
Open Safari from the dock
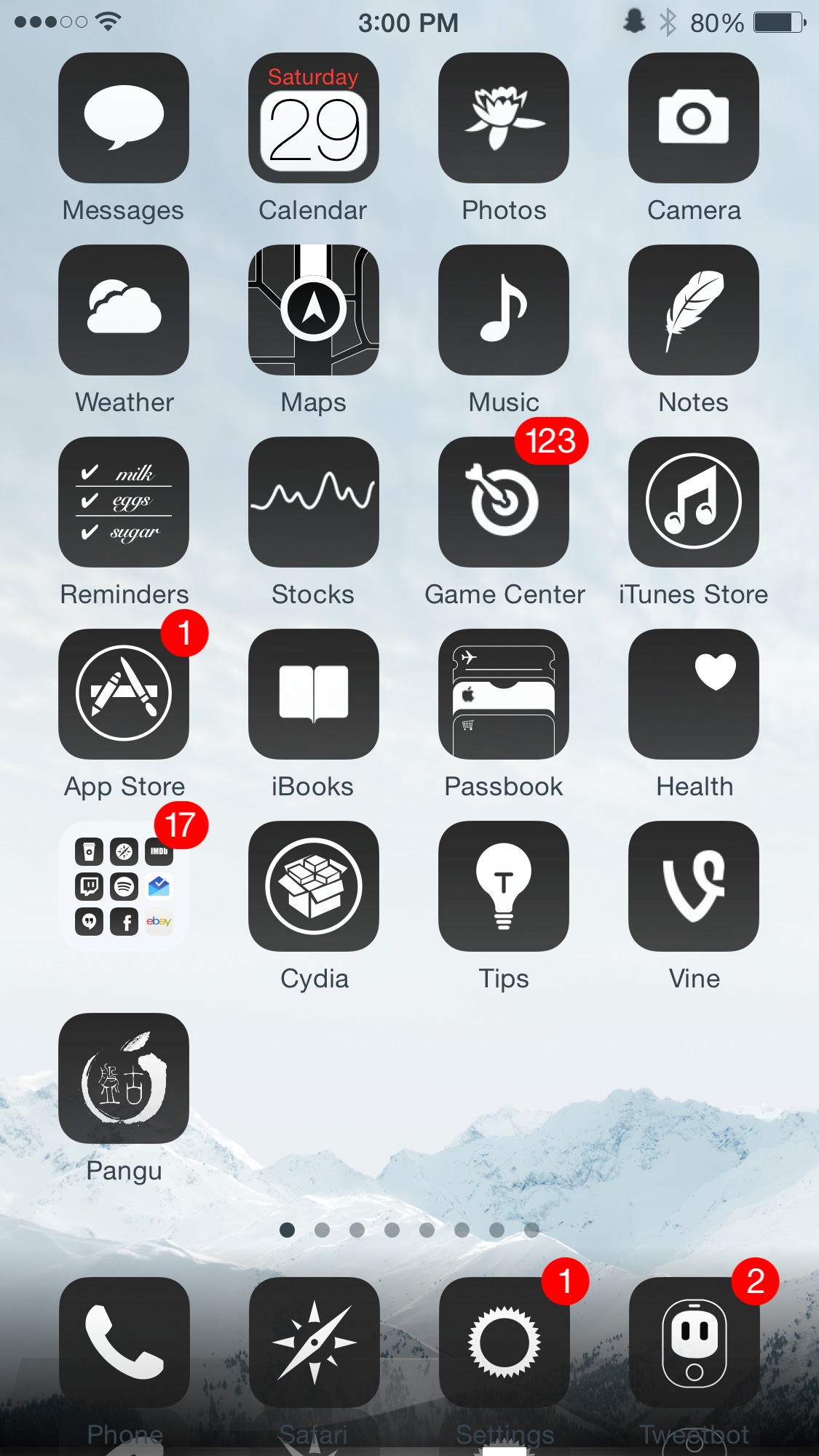[x=314, y=1342]
